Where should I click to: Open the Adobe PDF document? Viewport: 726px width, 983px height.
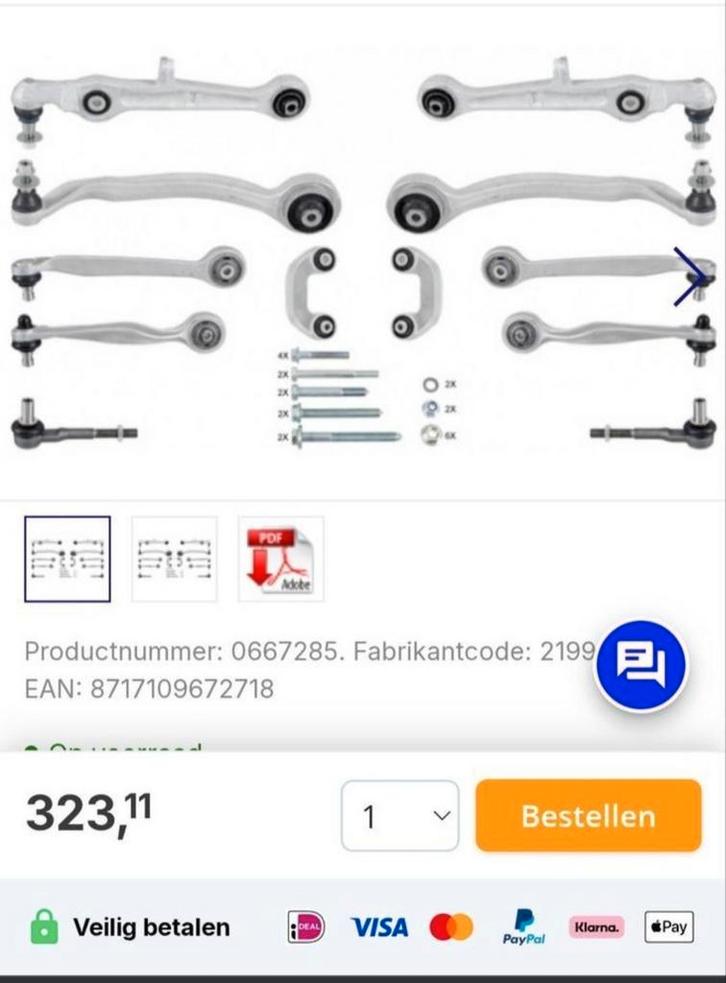(x=281, y=559)
